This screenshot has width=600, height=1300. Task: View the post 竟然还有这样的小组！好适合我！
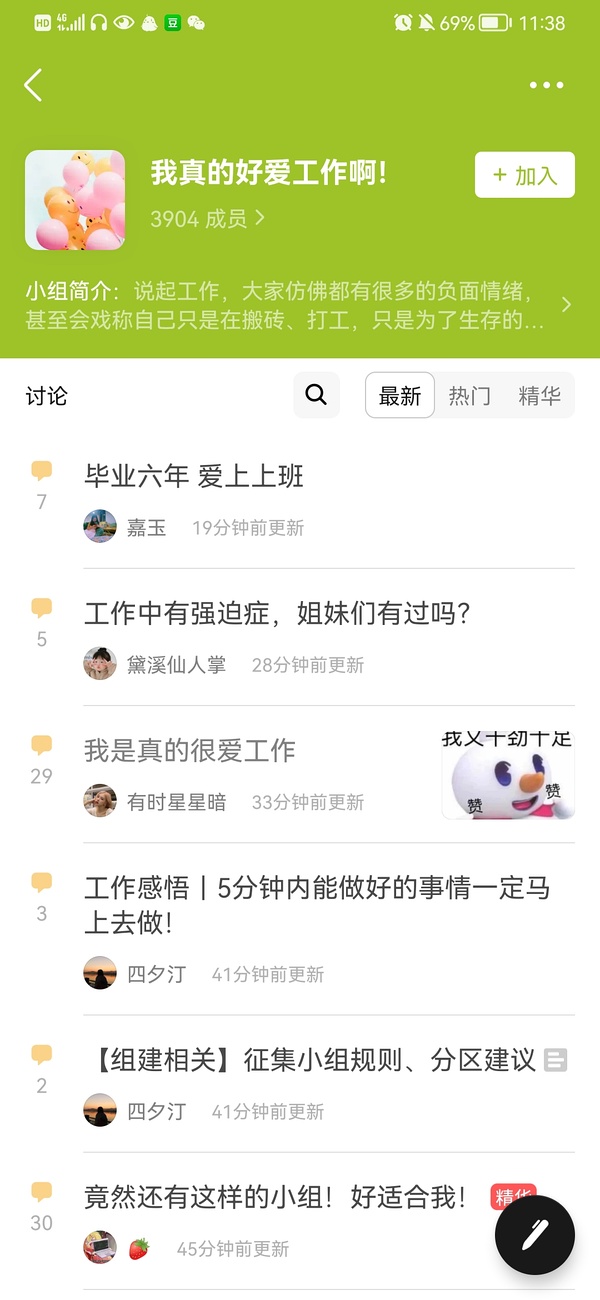point(275,1197)
